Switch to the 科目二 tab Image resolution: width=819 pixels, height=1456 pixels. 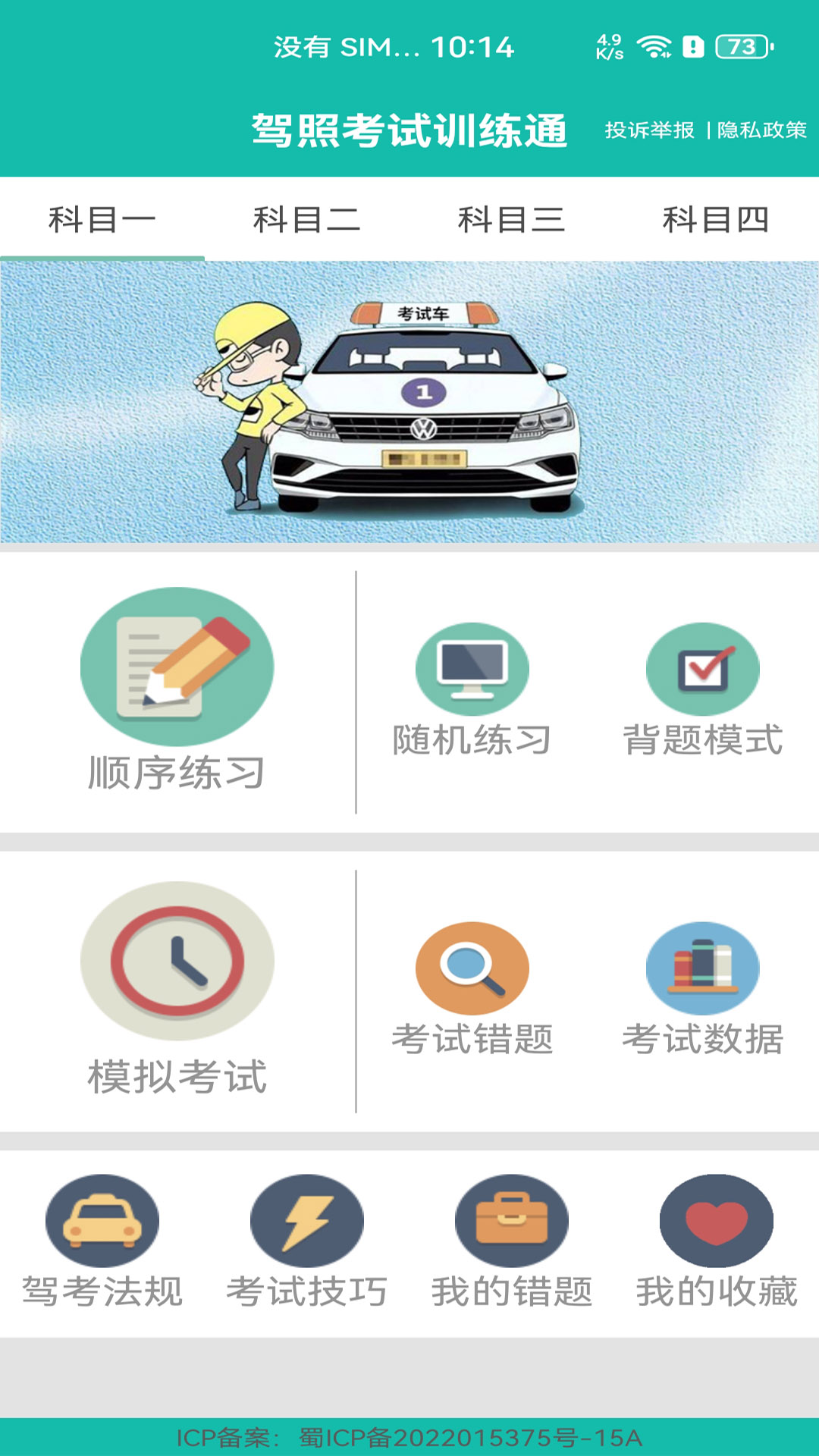click(306, 220)
